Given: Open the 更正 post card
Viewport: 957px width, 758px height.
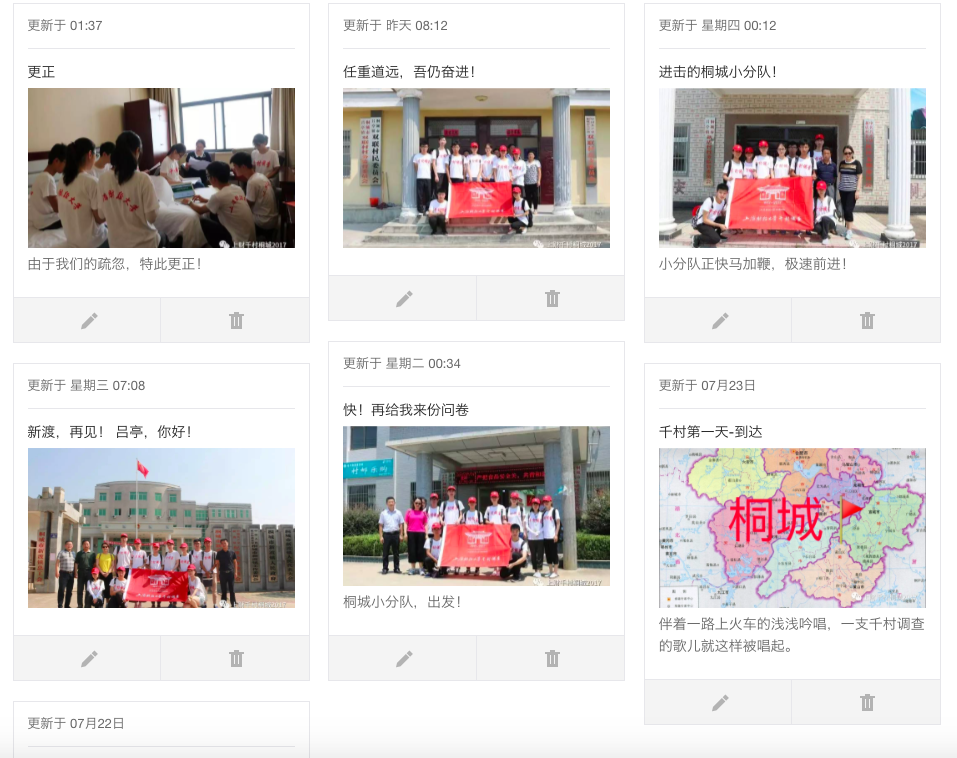Looking at the screenshot, I should click(x=161, y=168).
